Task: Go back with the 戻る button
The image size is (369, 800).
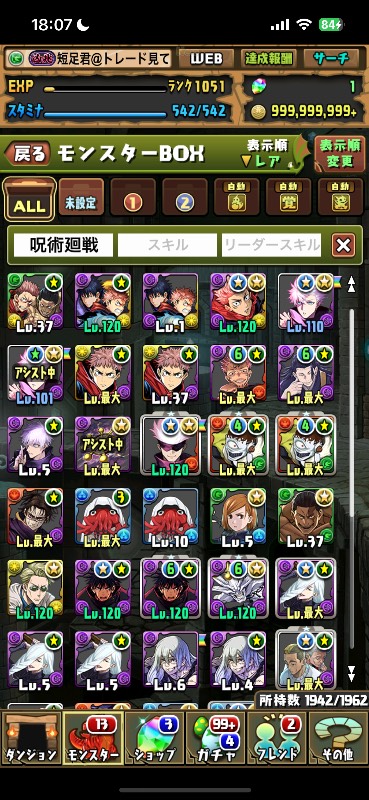Action: click(28, 154)
